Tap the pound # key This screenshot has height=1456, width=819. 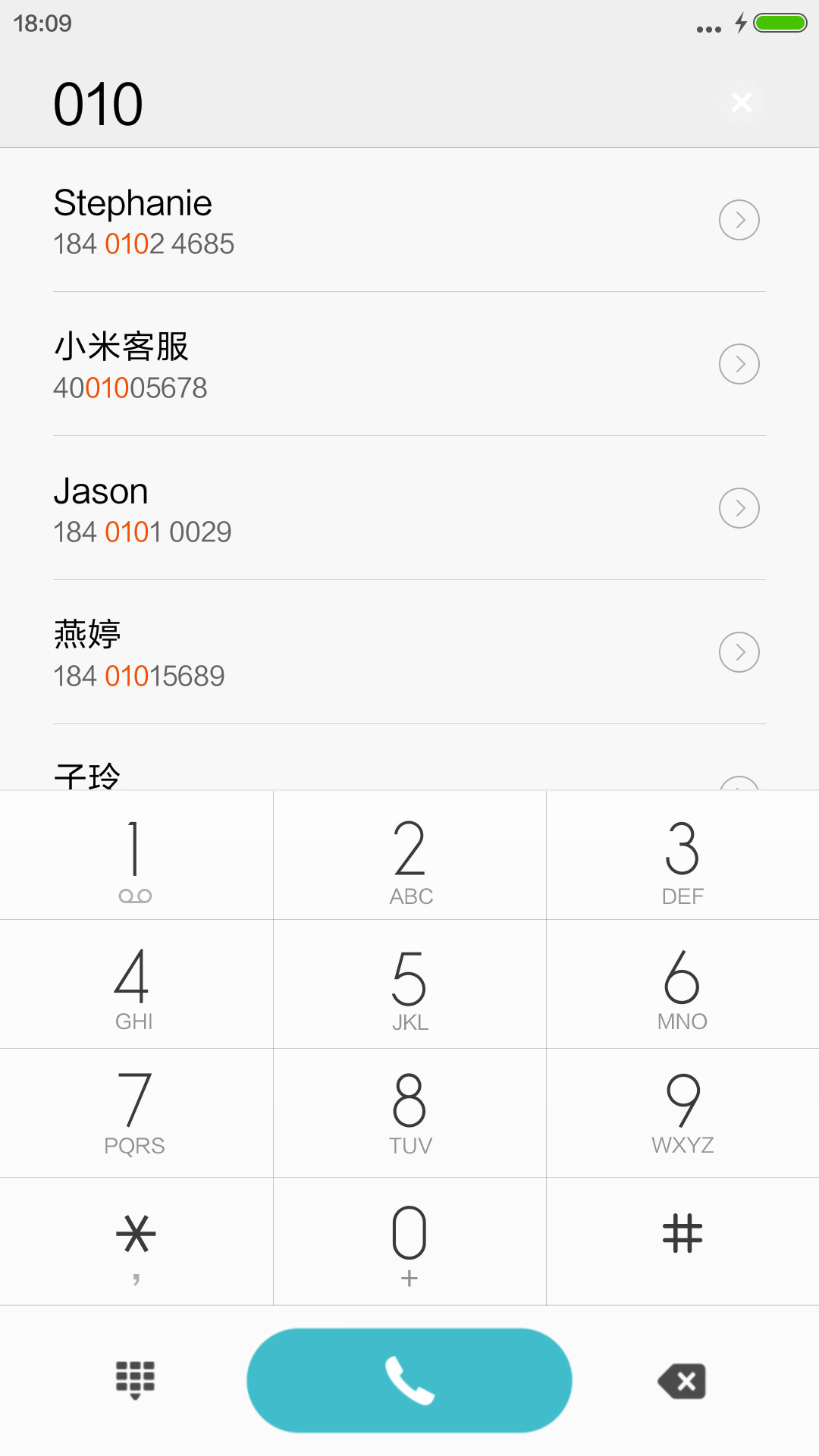pyautogui.click(x=682, y=1241)
